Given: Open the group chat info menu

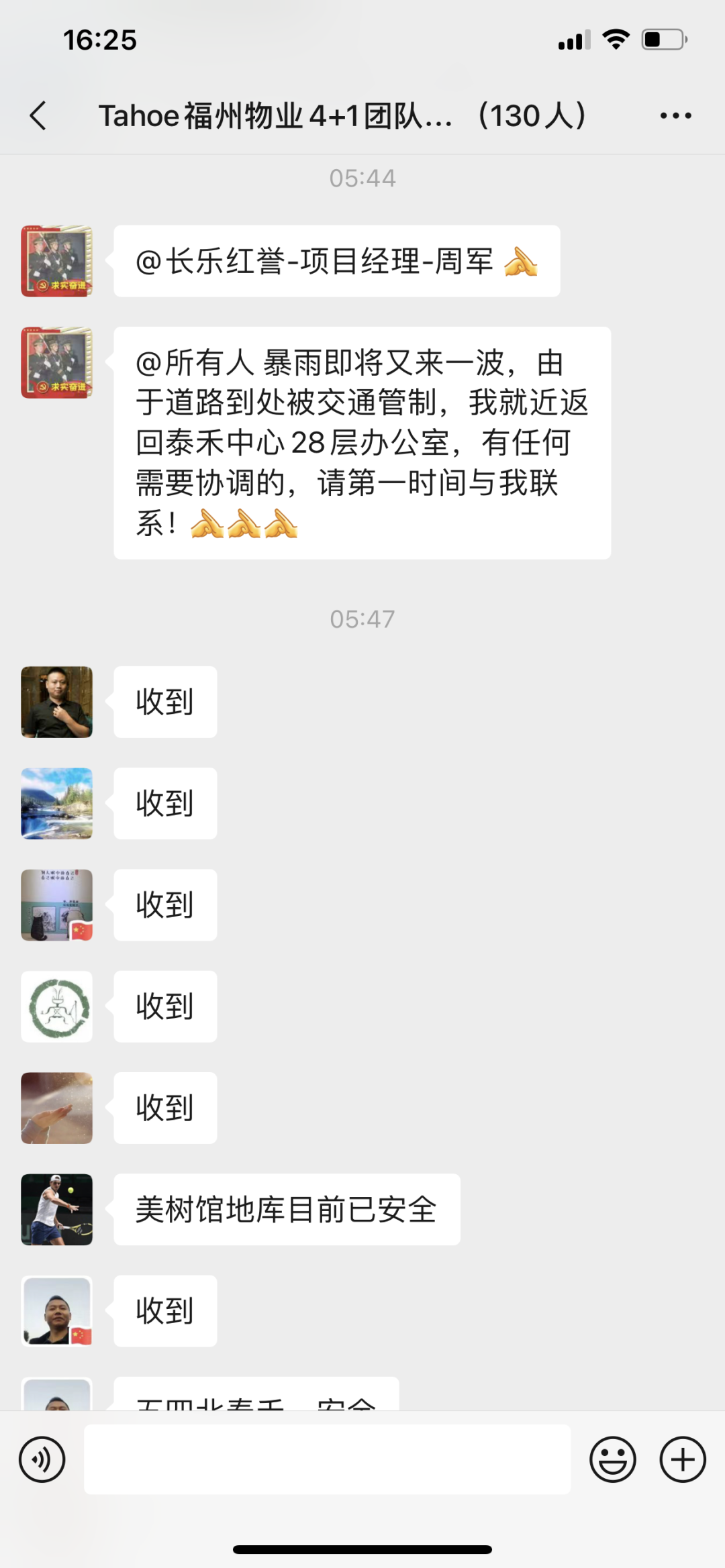Looking at the screenshot, I should pos(675,115).
